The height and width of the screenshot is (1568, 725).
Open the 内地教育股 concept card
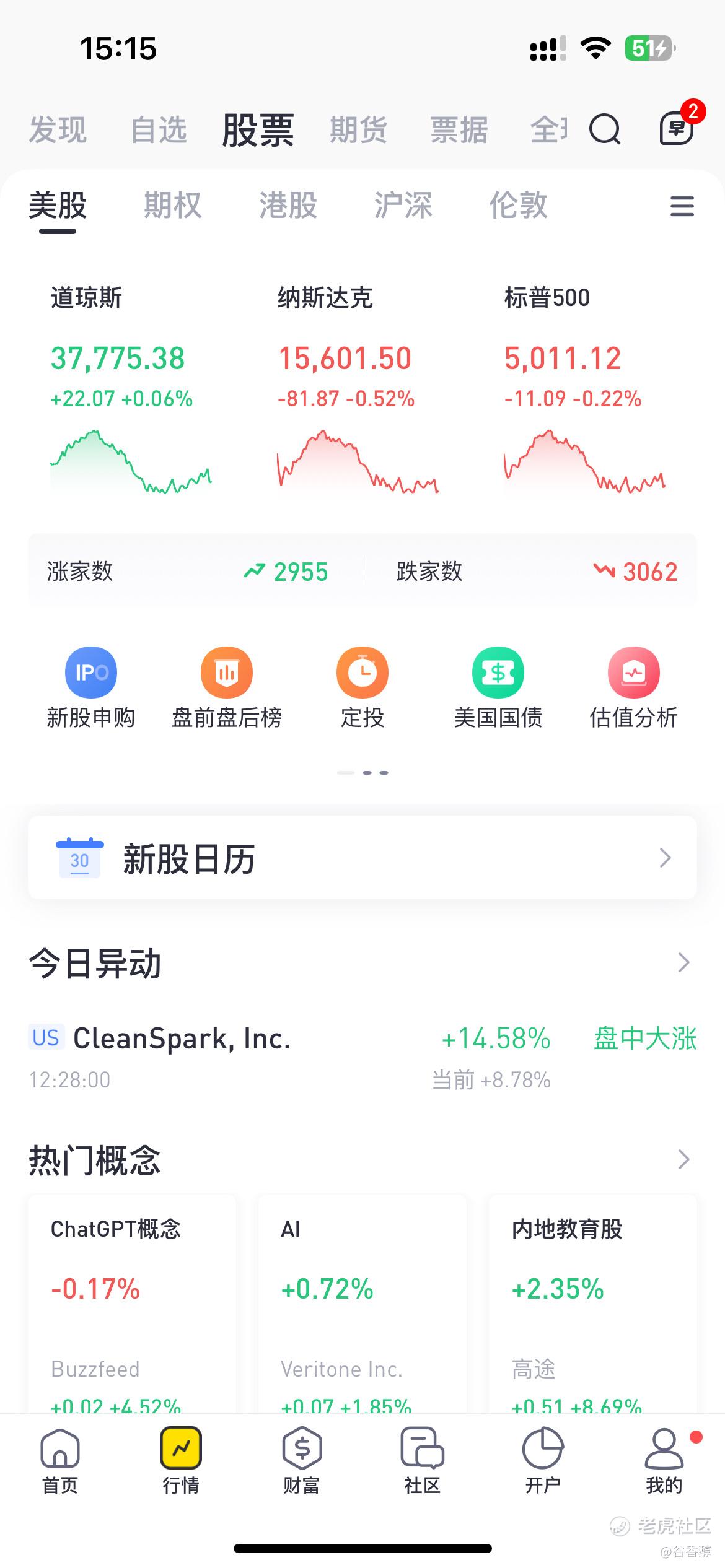pyautogui.click(x=593, y=1304)
